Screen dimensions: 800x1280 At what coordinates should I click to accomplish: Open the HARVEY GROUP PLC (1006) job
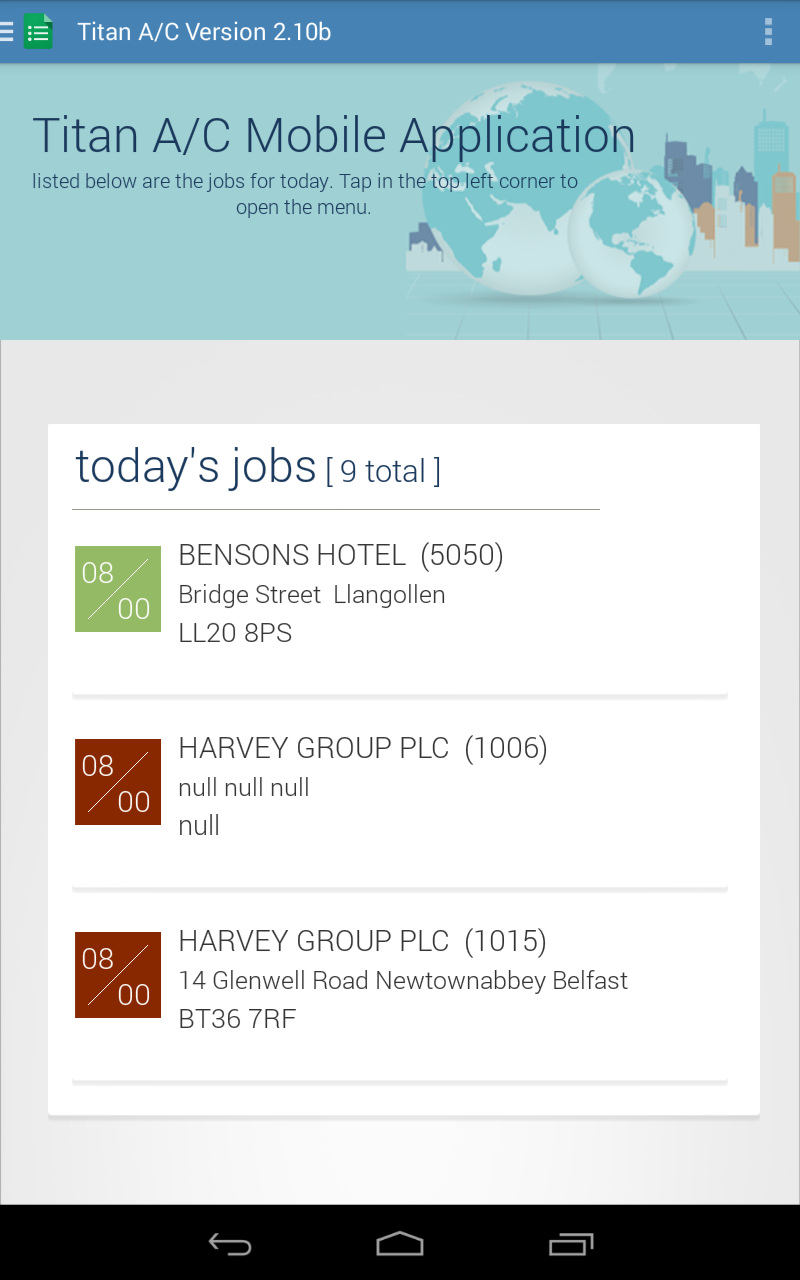point(400,787)
